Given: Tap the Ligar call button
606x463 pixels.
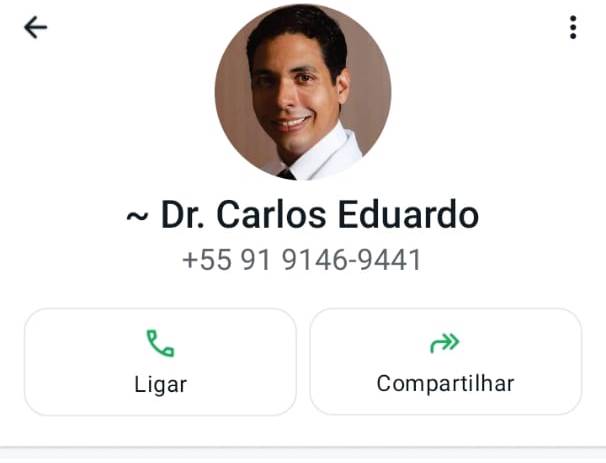Looking at the screenshot, I should (160, 361).
